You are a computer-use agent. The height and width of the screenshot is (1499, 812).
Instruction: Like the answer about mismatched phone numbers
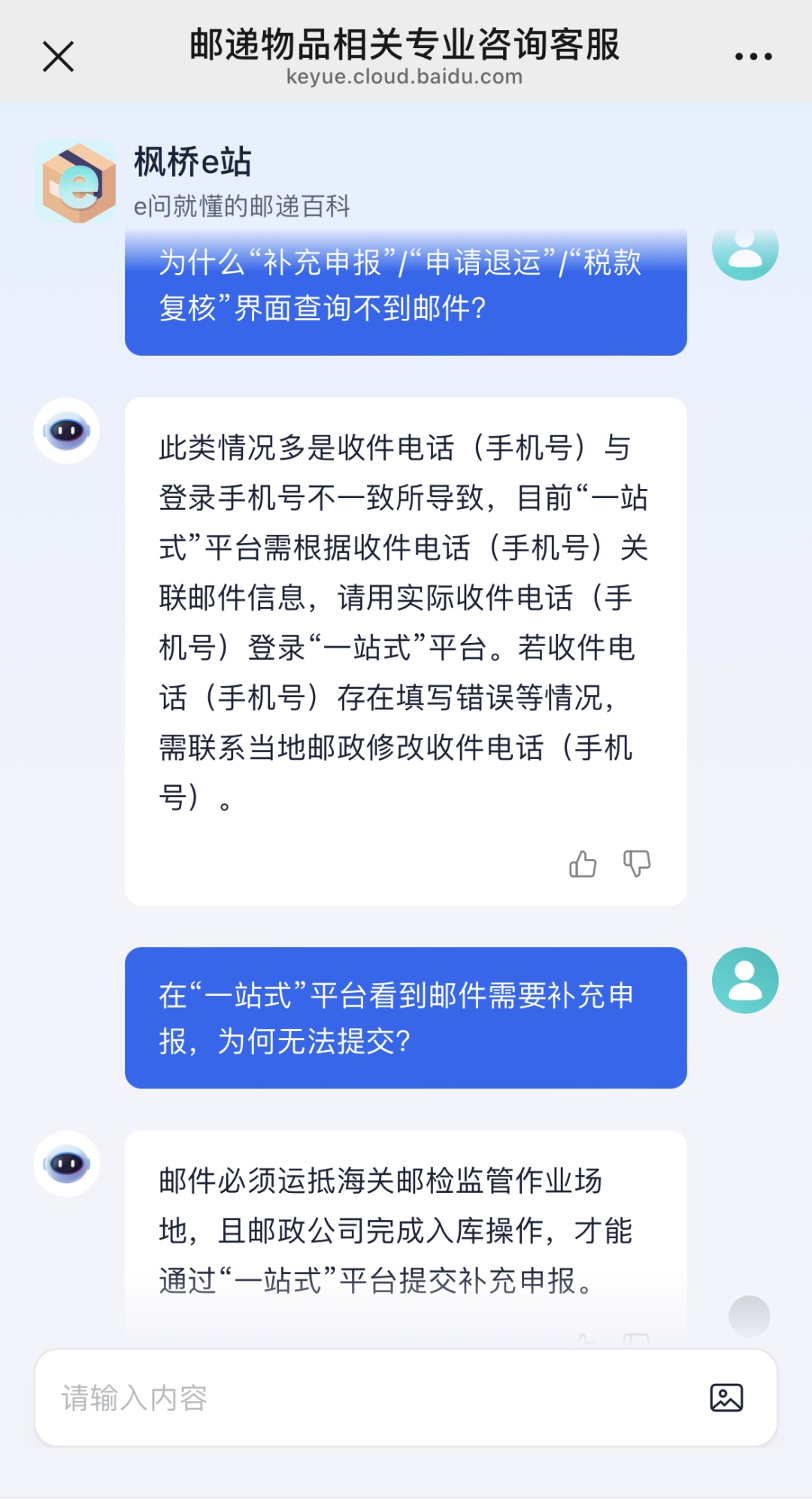583,864
